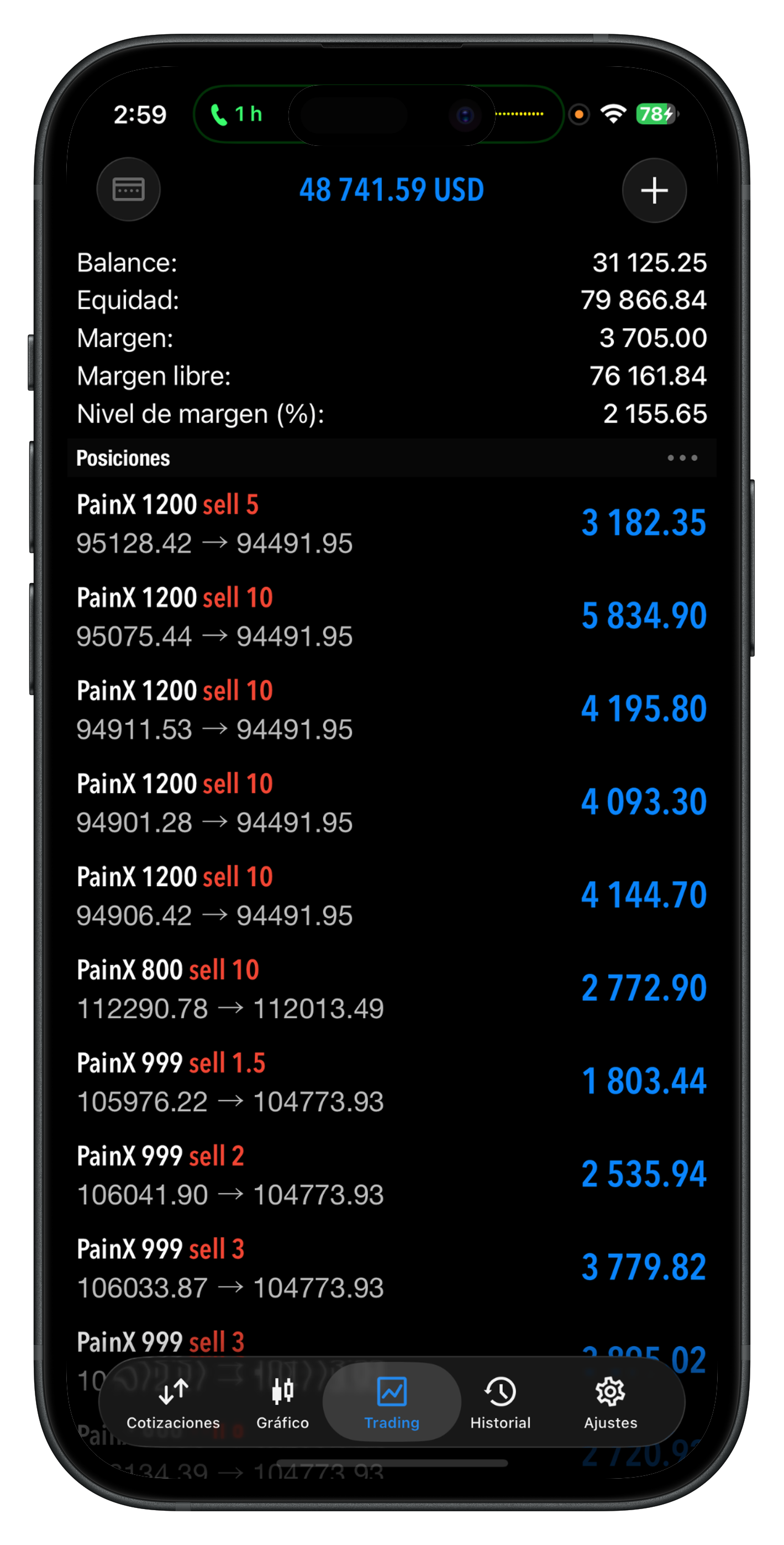Select the Trading tab
Screen dimensions: 784x1545
tap(392, 1402)
